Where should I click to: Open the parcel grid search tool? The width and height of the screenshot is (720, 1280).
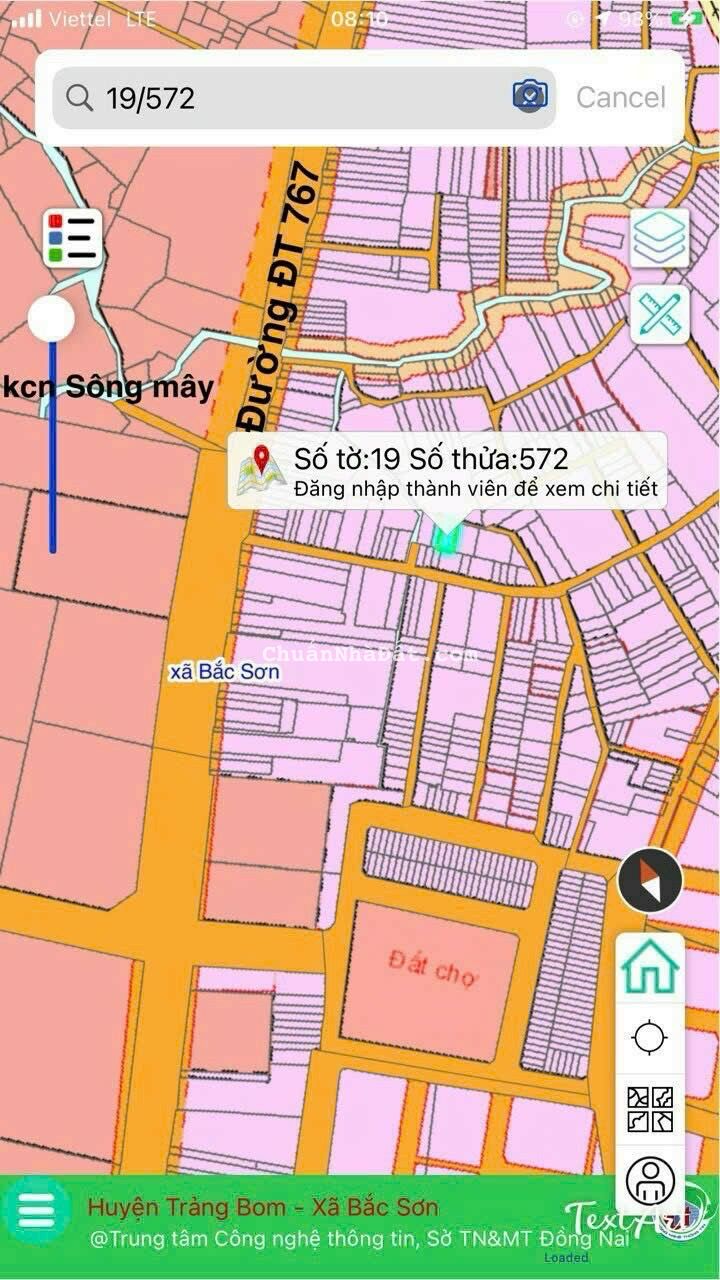[x=650, y=1110]
